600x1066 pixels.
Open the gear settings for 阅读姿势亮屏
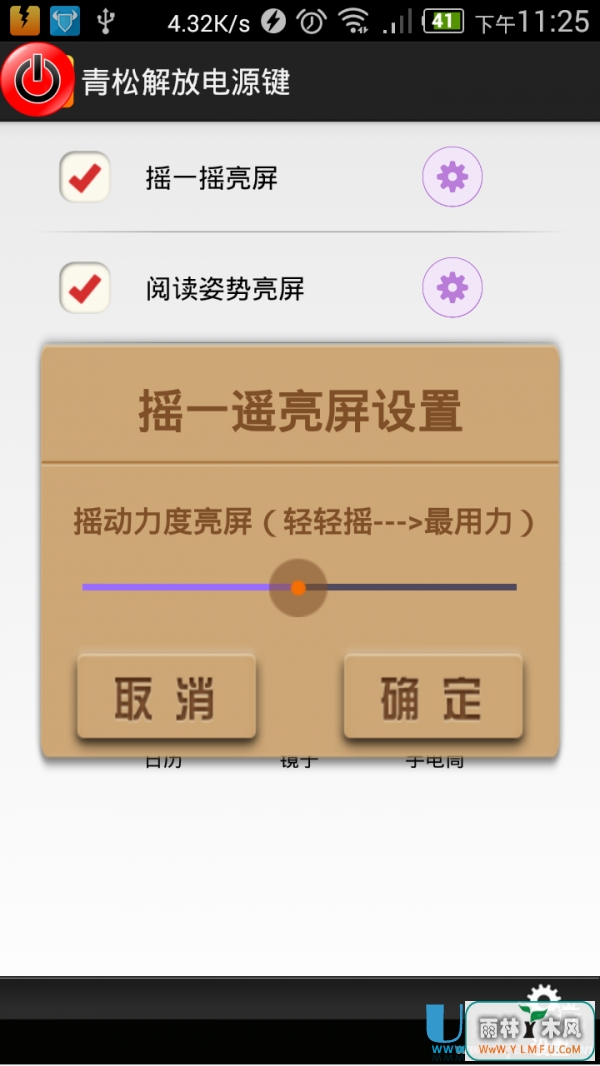point(452,289)
